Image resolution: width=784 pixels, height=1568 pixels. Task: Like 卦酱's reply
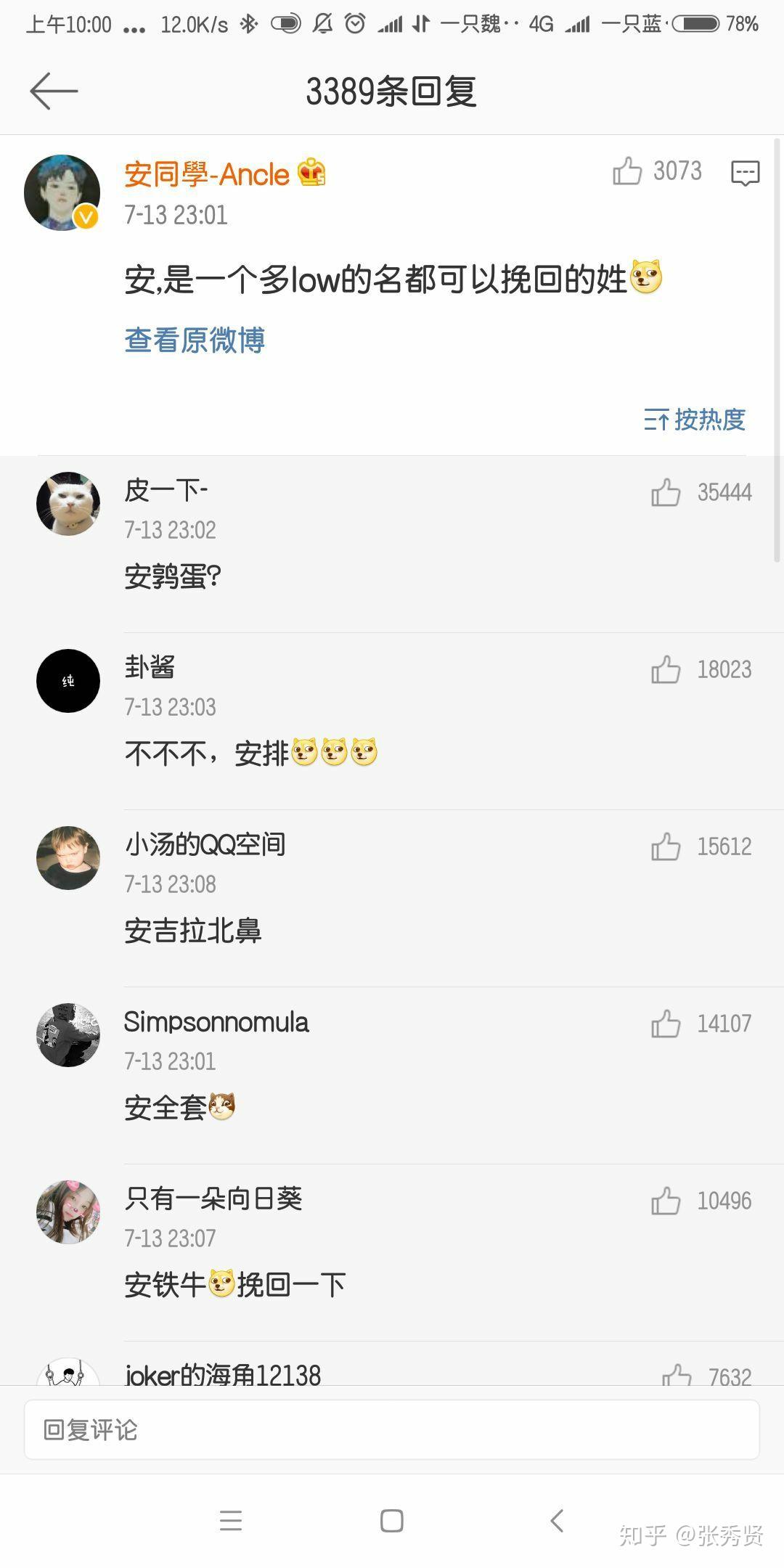[x=666, y=669]
